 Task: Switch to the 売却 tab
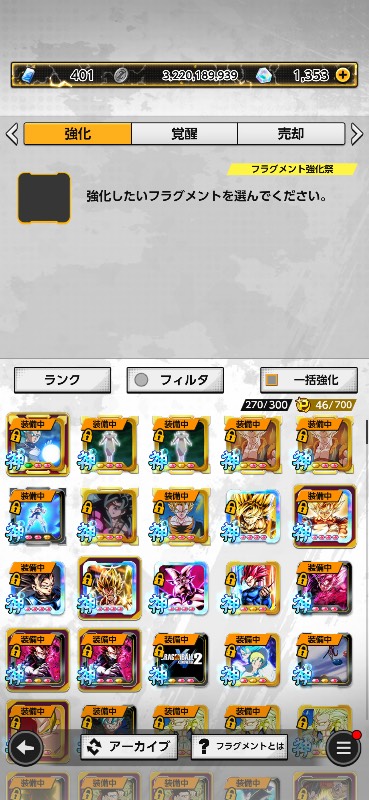(291, 134)
